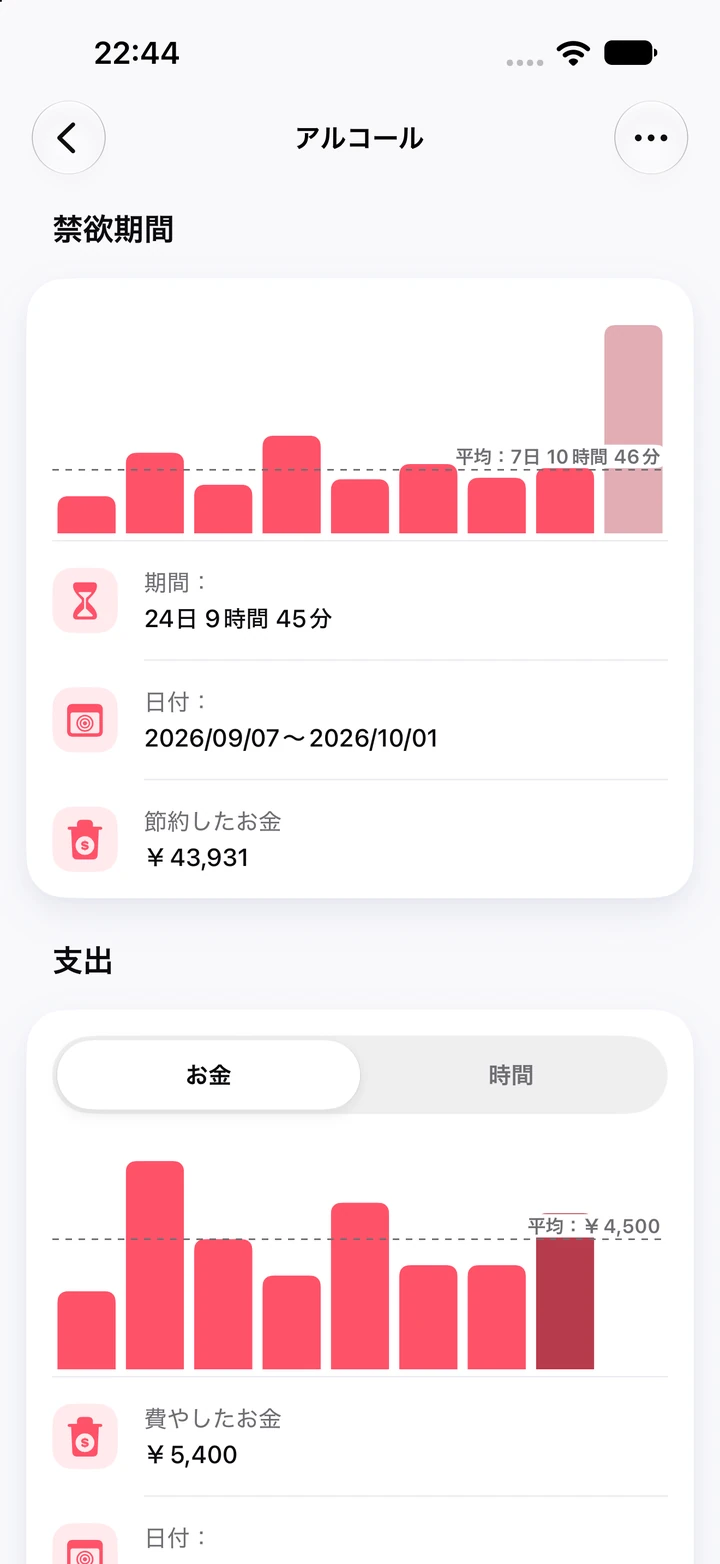Select the お金 segment
This screenshot has height=1564, width=720.
[x=208, y=1075]
